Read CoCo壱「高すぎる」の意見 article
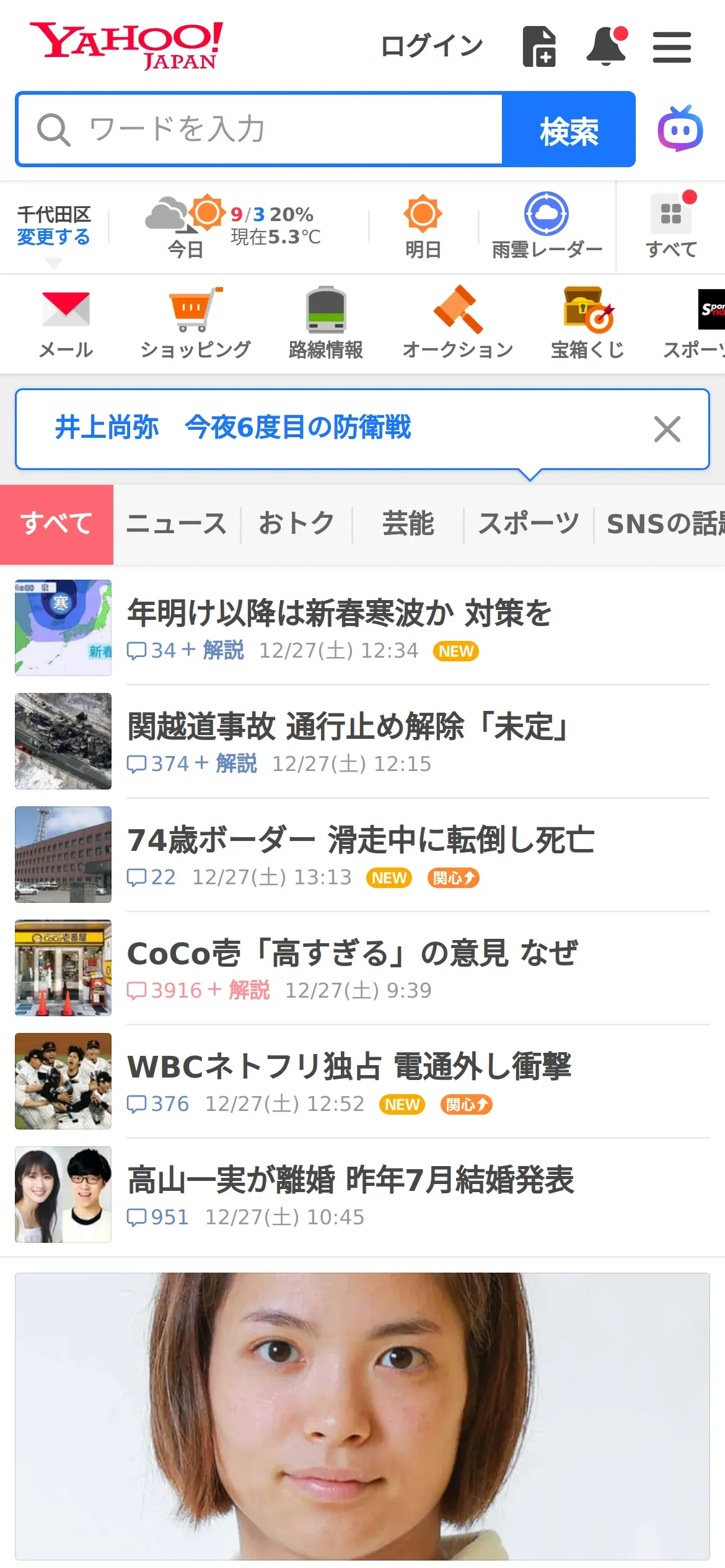725x1568 pixels. coord(352,954)
